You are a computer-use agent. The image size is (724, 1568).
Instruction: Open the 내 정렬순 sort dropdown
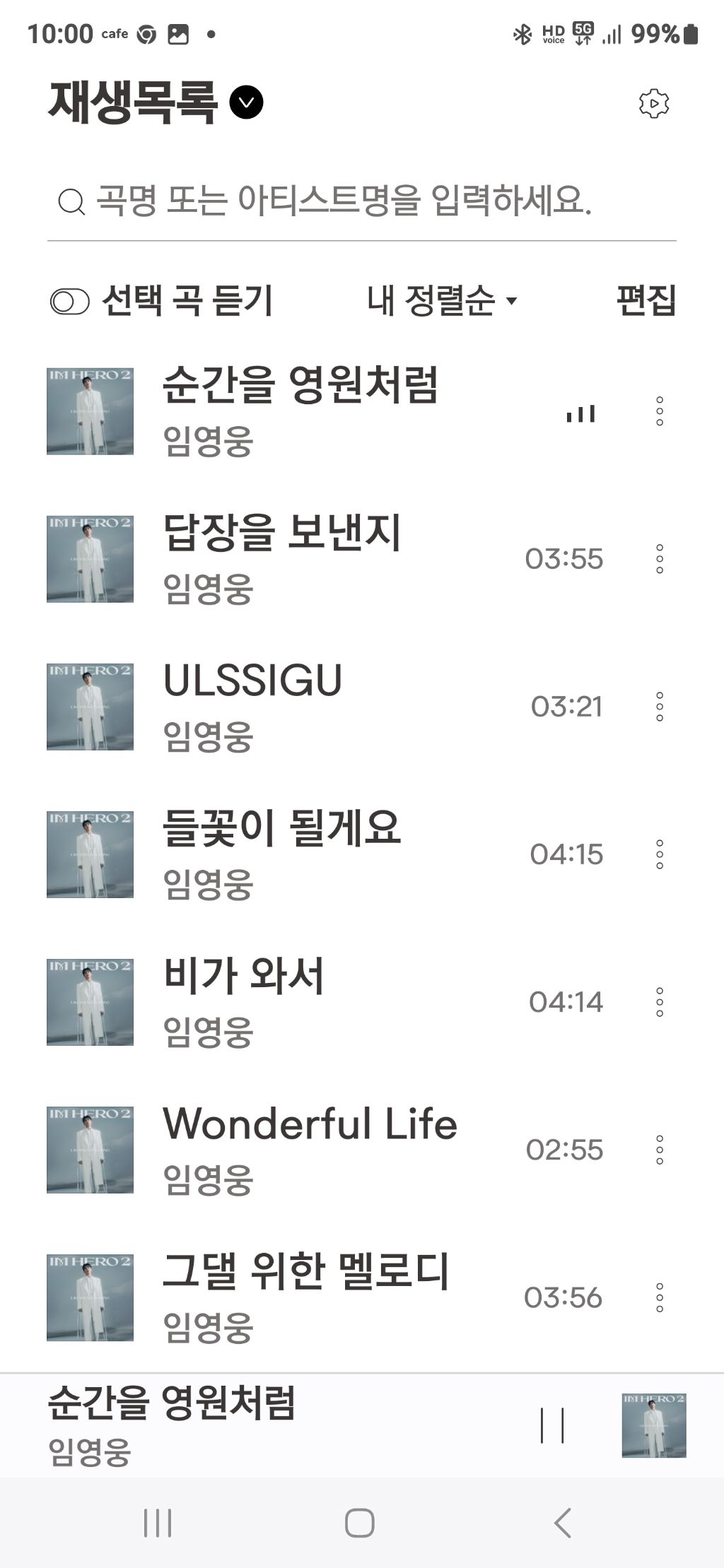tap(442, 301)
